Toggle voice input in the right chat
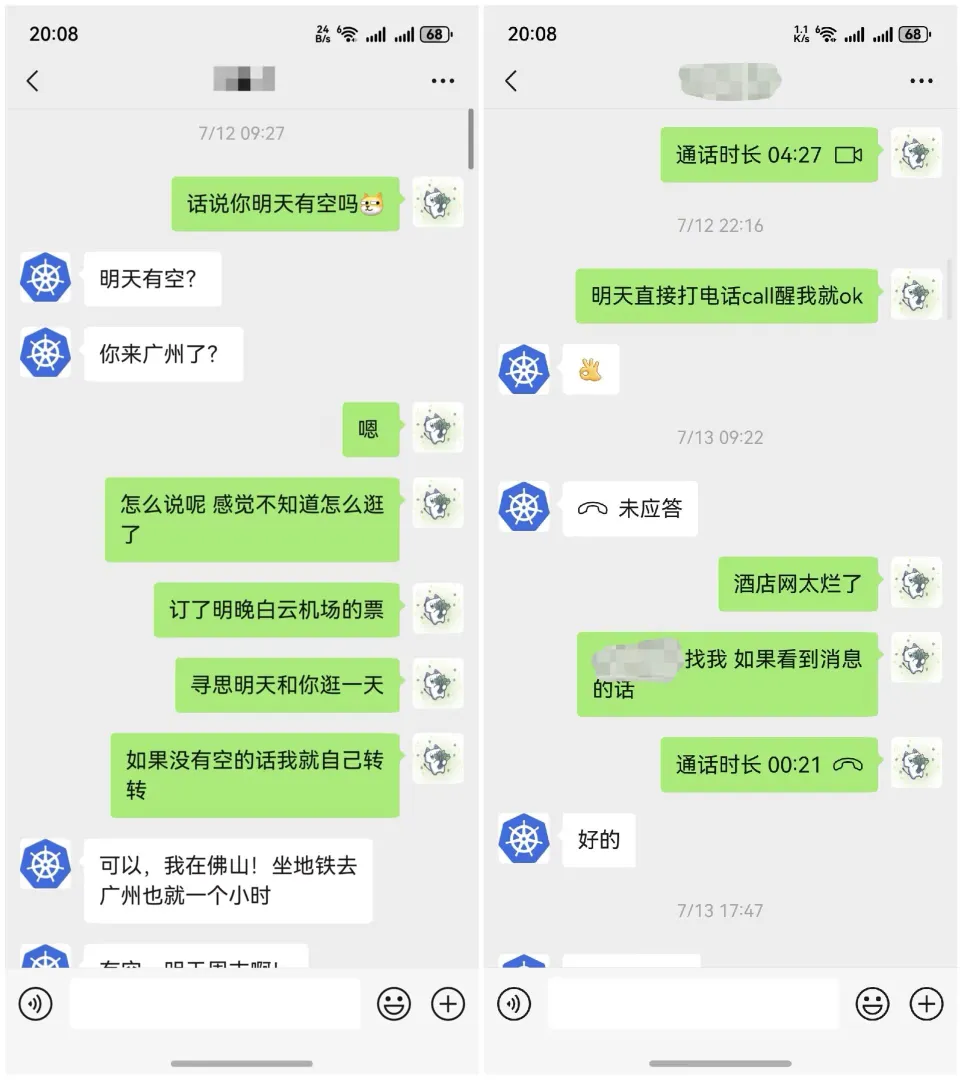This screenshot has height=1080, width=963. 514,1003
